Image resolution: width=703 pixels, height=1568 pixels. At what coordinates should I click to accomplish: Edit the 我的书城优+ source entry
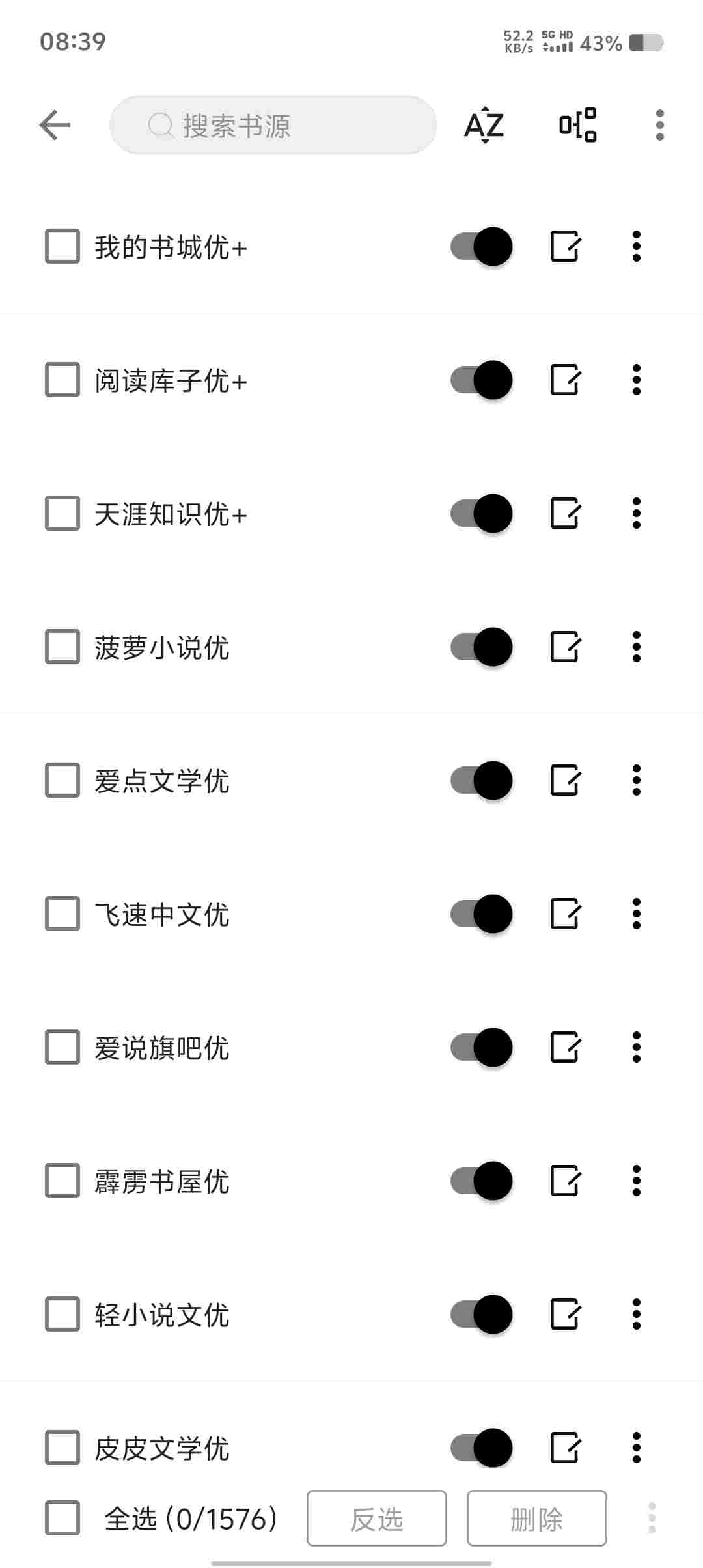point(565,246)
